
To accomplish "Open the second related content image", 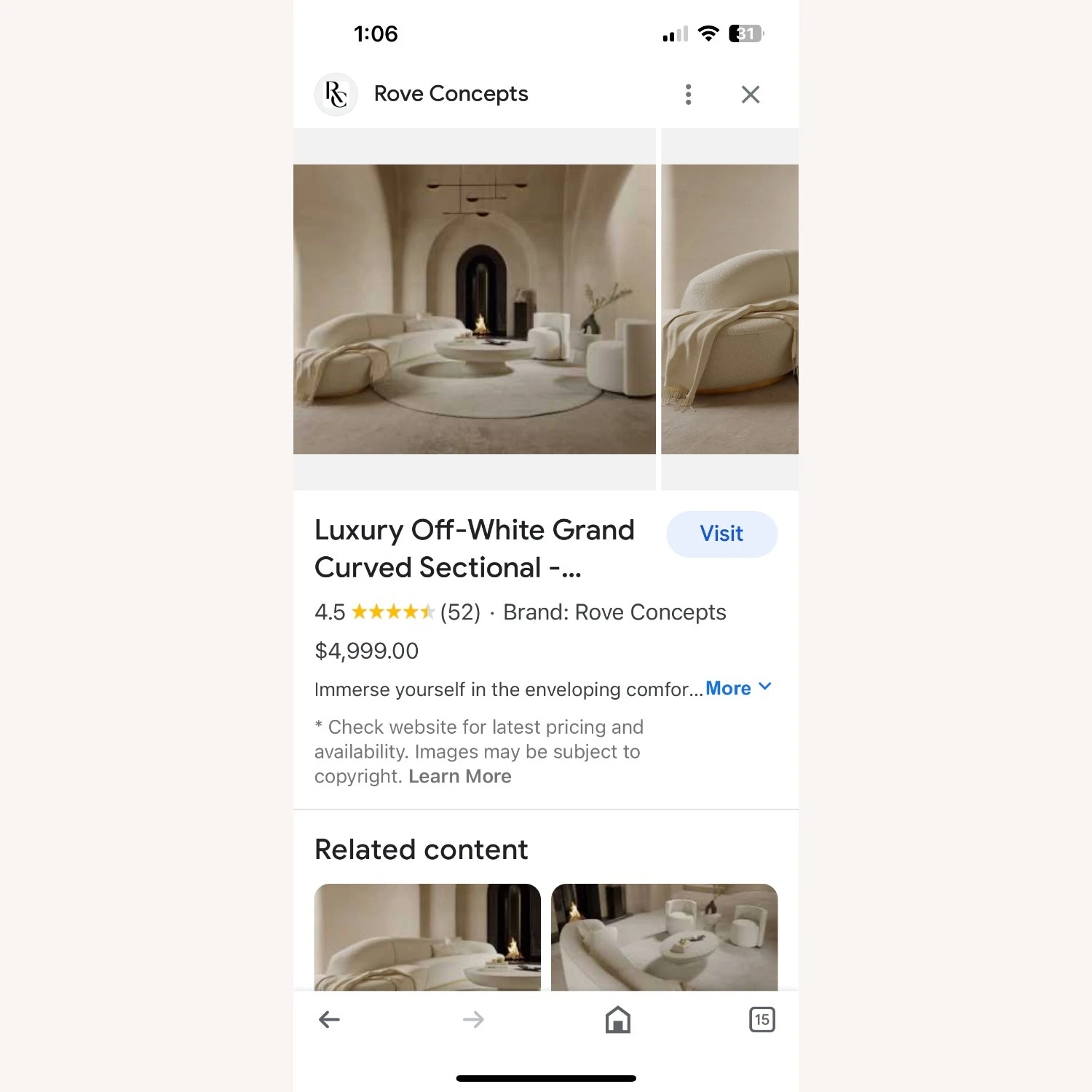I will click(664, 937).
